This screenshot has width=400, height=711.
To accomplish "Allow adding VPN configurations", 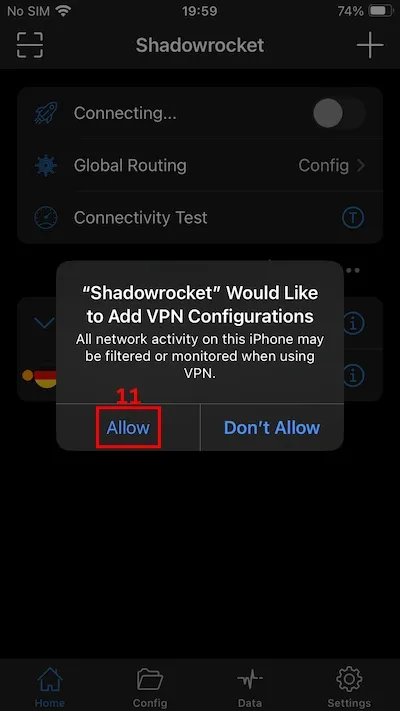I will (x=128, y=428).
